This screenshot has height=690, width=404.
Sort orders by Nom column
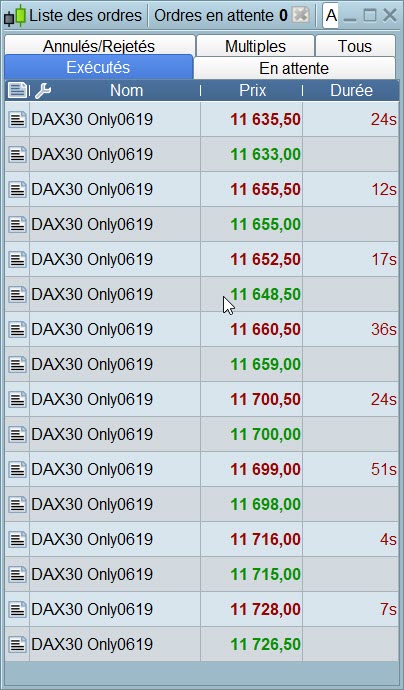[x=126, y=90]
